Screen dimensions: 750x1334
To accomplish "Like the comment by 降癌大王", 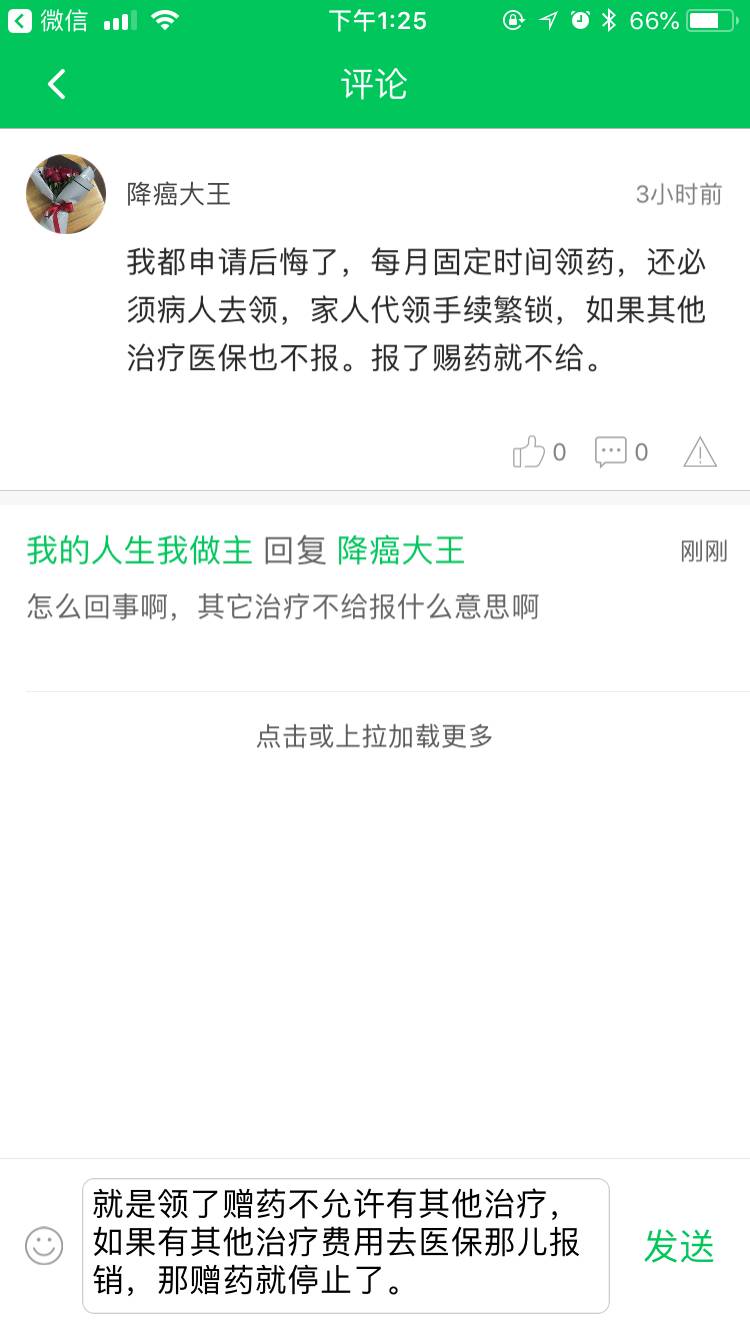I will click(x=530, y=452).
